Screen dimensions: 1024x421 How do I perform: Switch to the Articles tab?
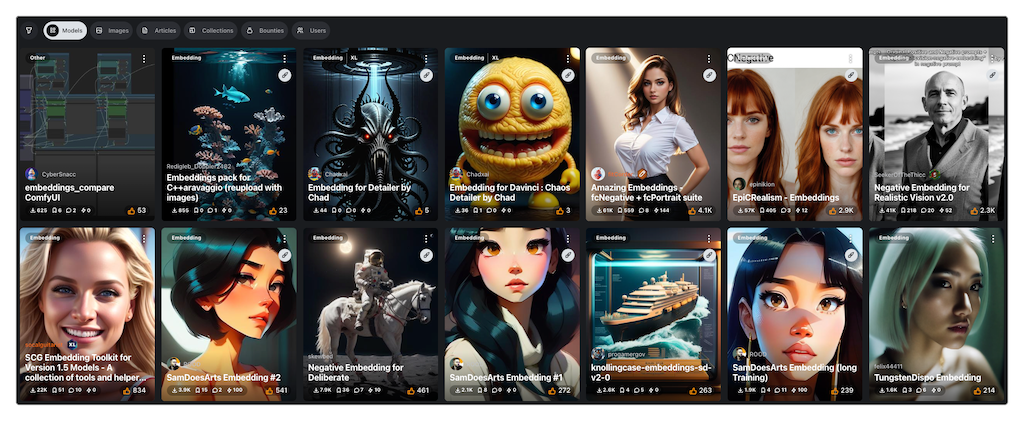coord(158,31)
